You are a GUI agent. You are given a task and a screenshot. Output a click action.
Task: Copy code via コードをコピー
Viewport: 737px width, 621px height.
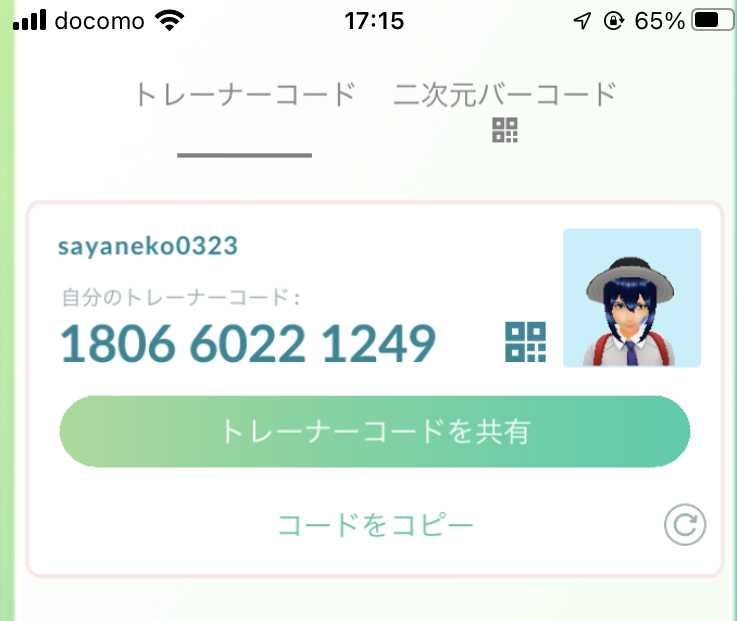[x=375, y=525]
